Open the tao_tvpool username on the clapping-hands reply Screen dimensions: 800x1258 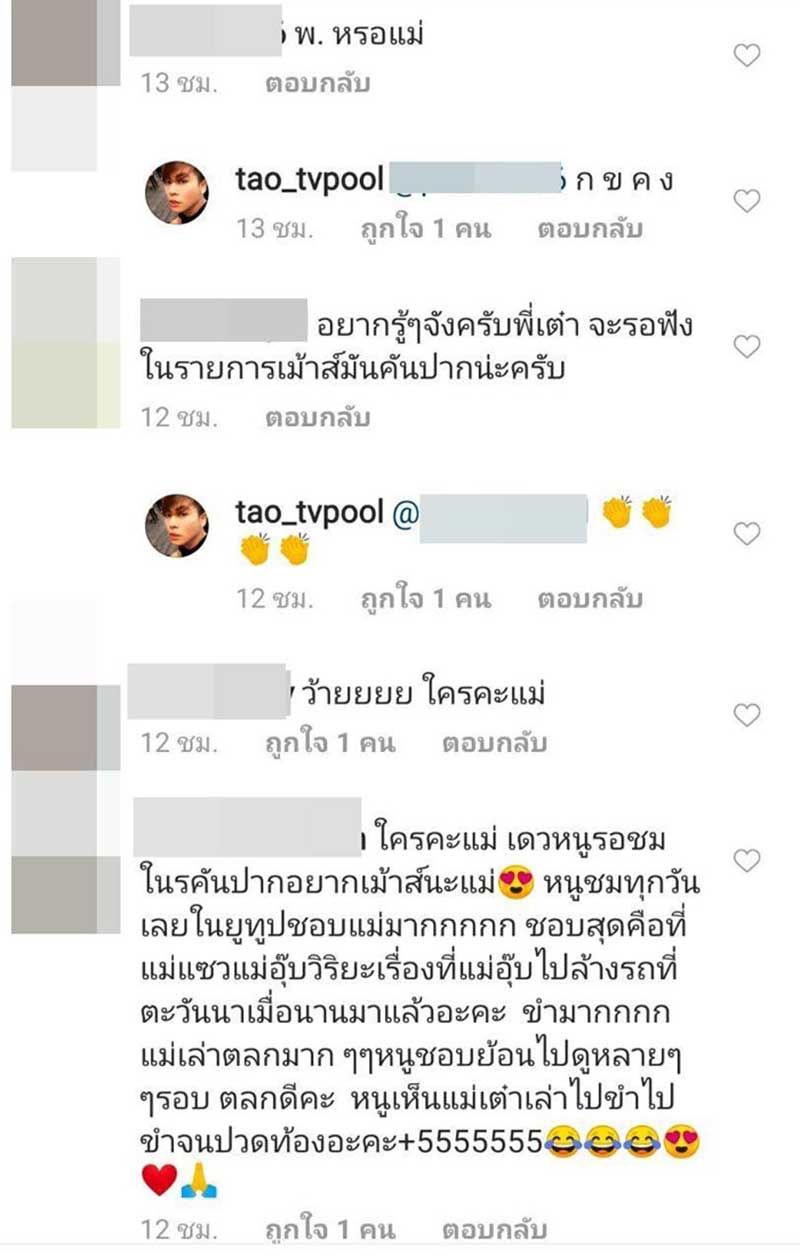(x=310, y=512)
